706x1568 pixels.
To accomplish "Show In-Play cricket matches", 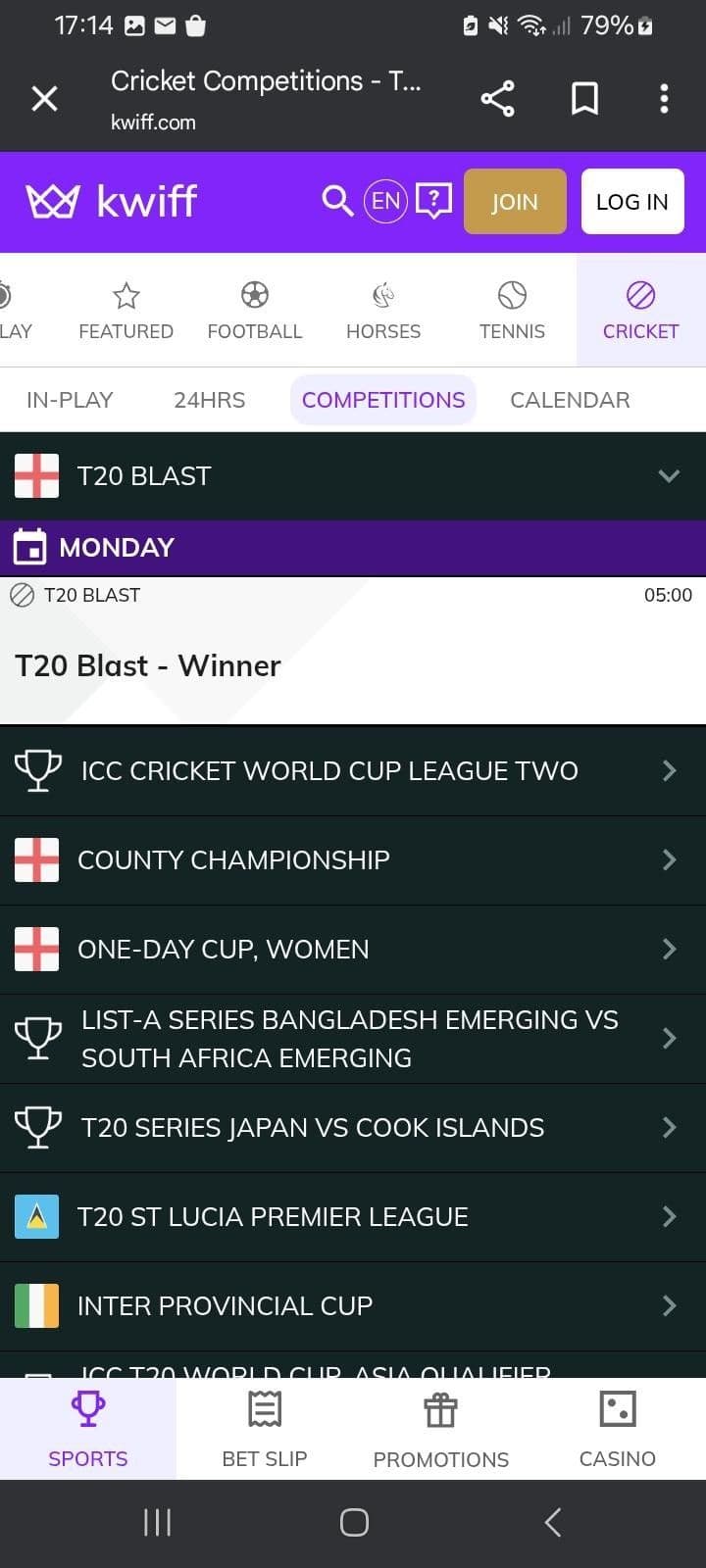I will click(70, 400).
